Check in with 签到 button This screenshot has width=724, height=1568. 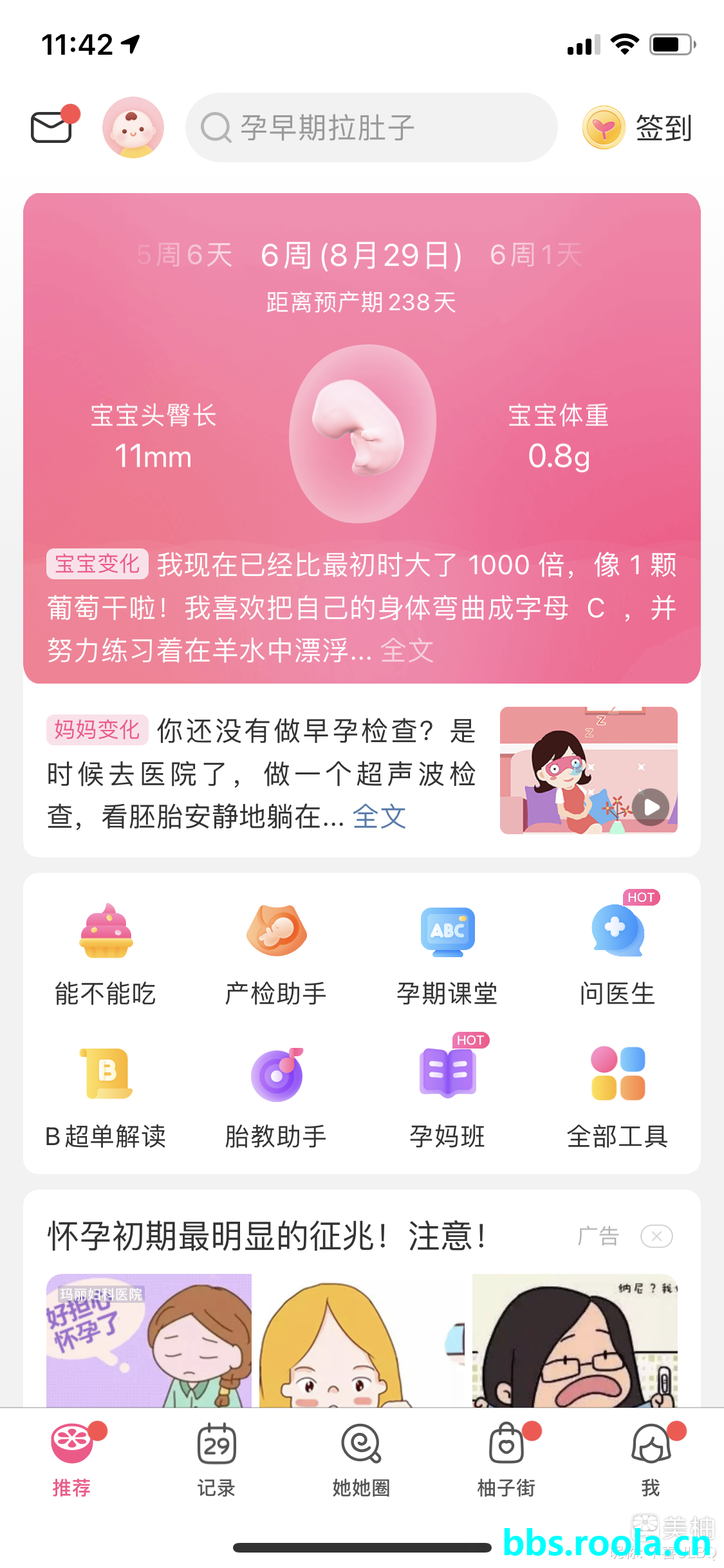click(638, 127)
